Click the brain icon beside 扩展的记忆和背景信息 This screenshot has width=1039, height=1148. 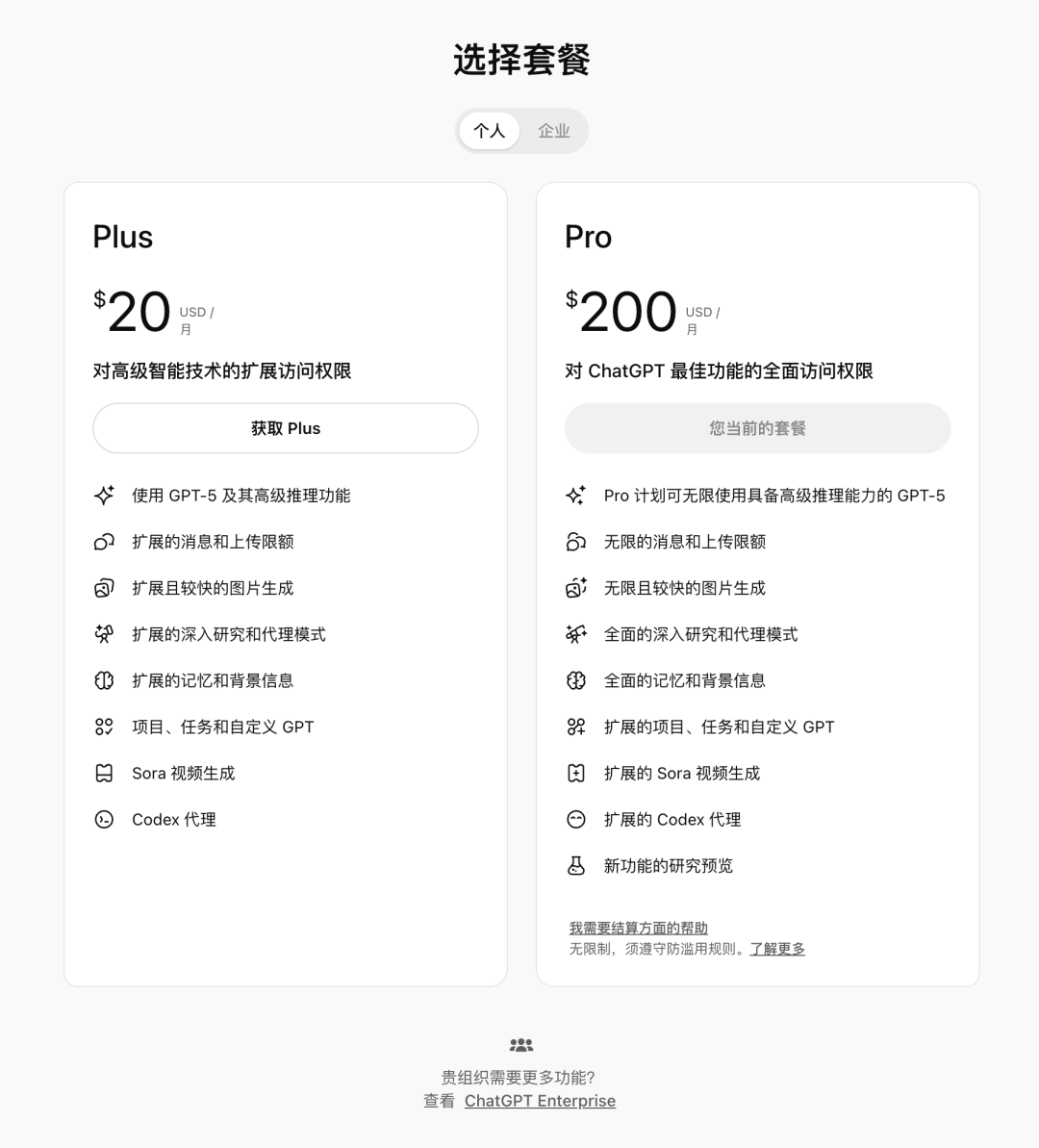click(x=104, y=680)
